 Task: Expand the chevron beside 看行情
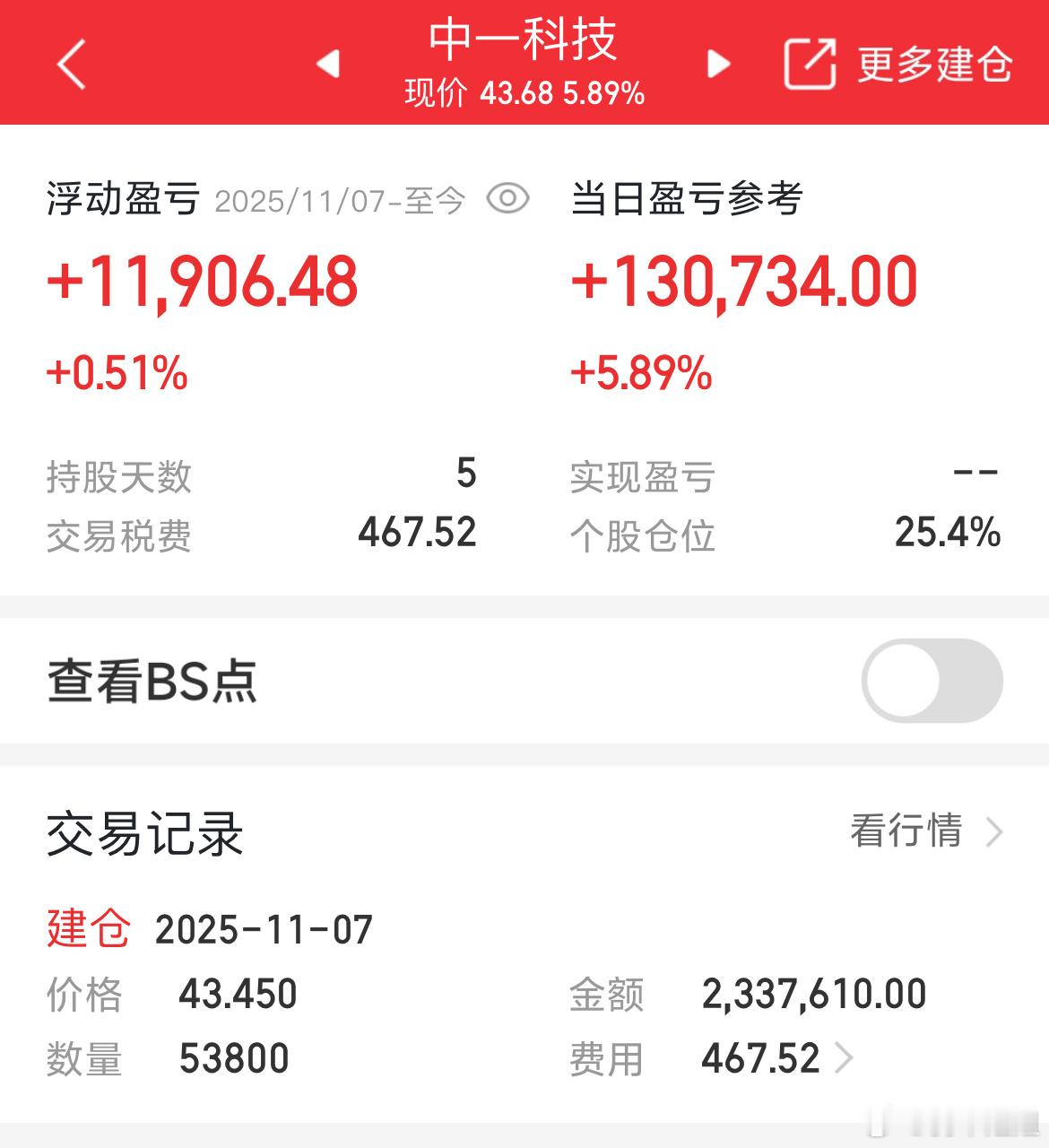993,833
